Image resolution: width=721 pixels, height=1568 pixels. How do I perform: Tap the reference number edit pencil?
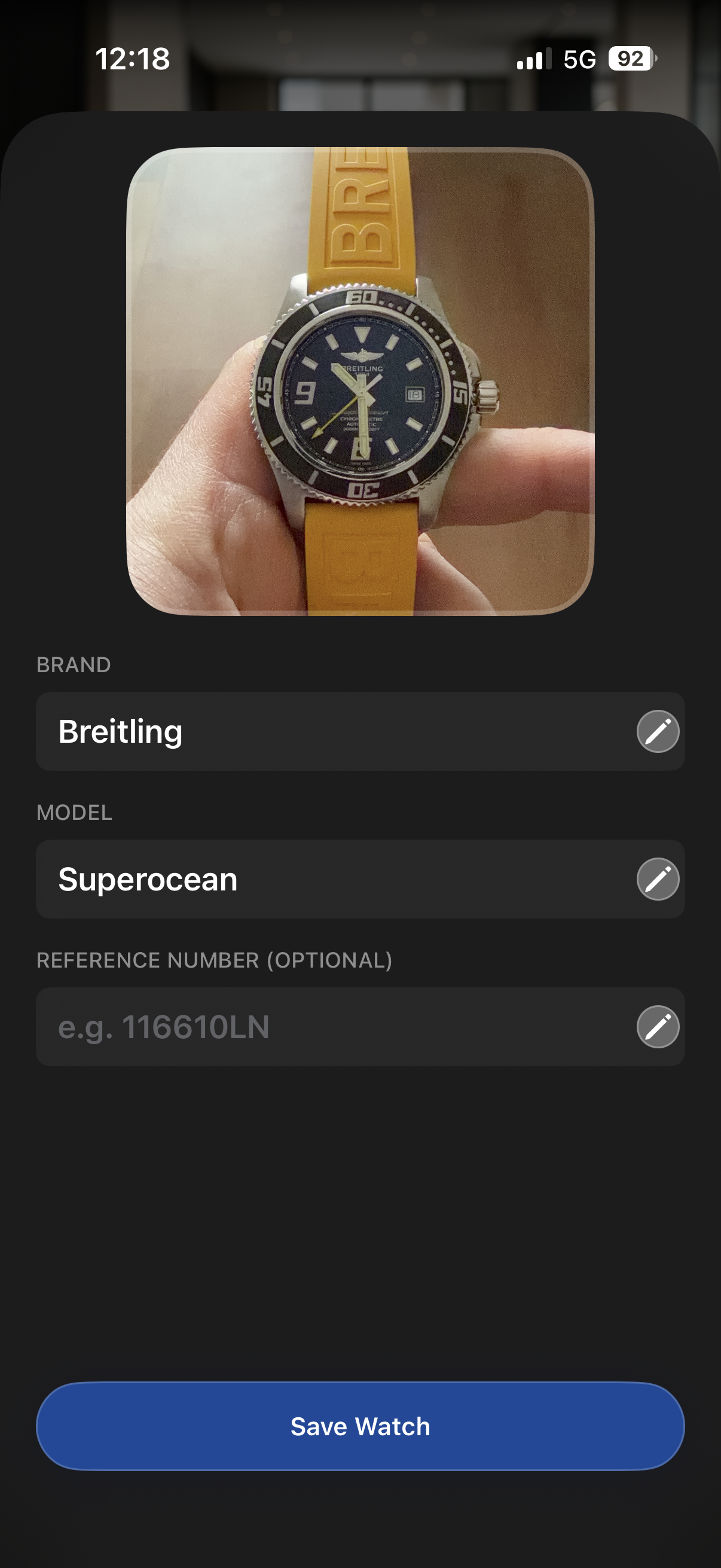point(658,1027)
